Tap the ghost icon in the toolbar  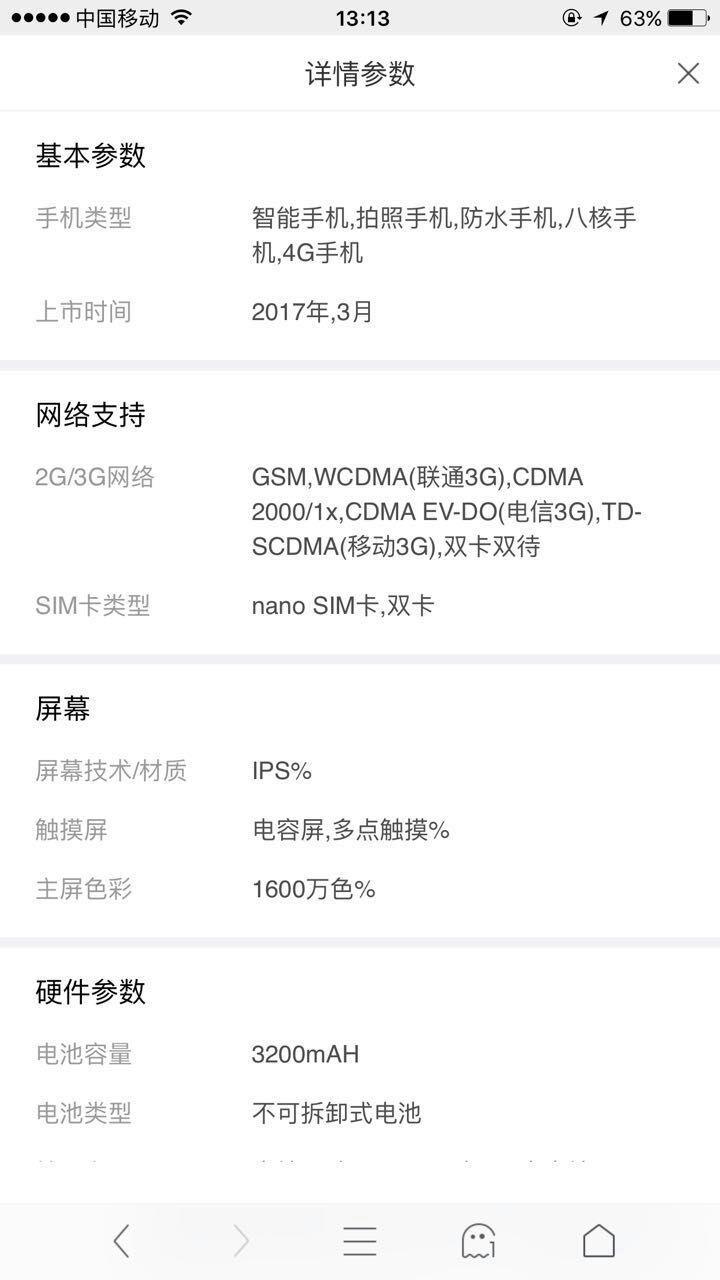(x=479, y=1241)
